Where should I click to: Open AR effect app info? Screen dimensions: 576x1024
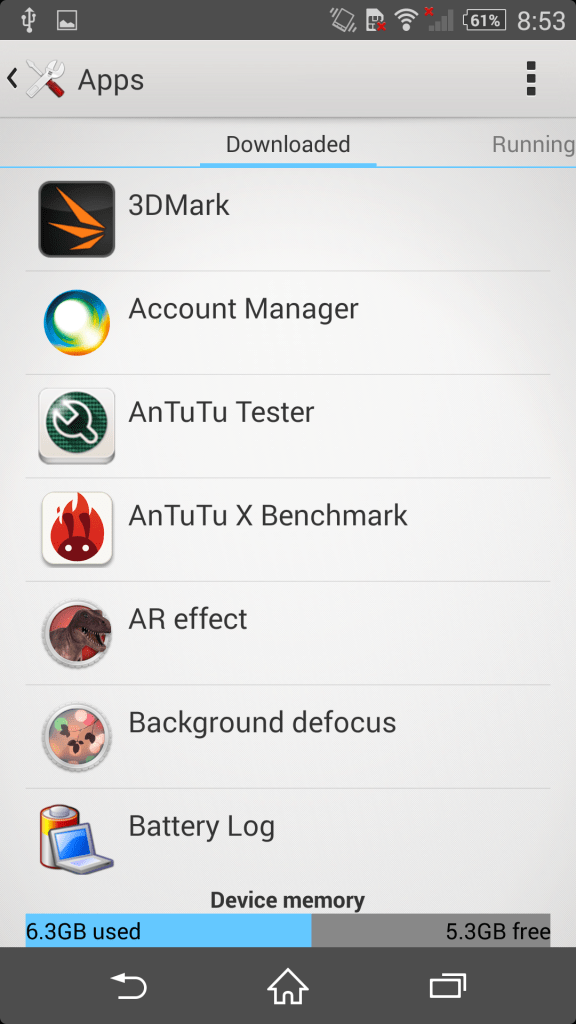pos(288,633)
